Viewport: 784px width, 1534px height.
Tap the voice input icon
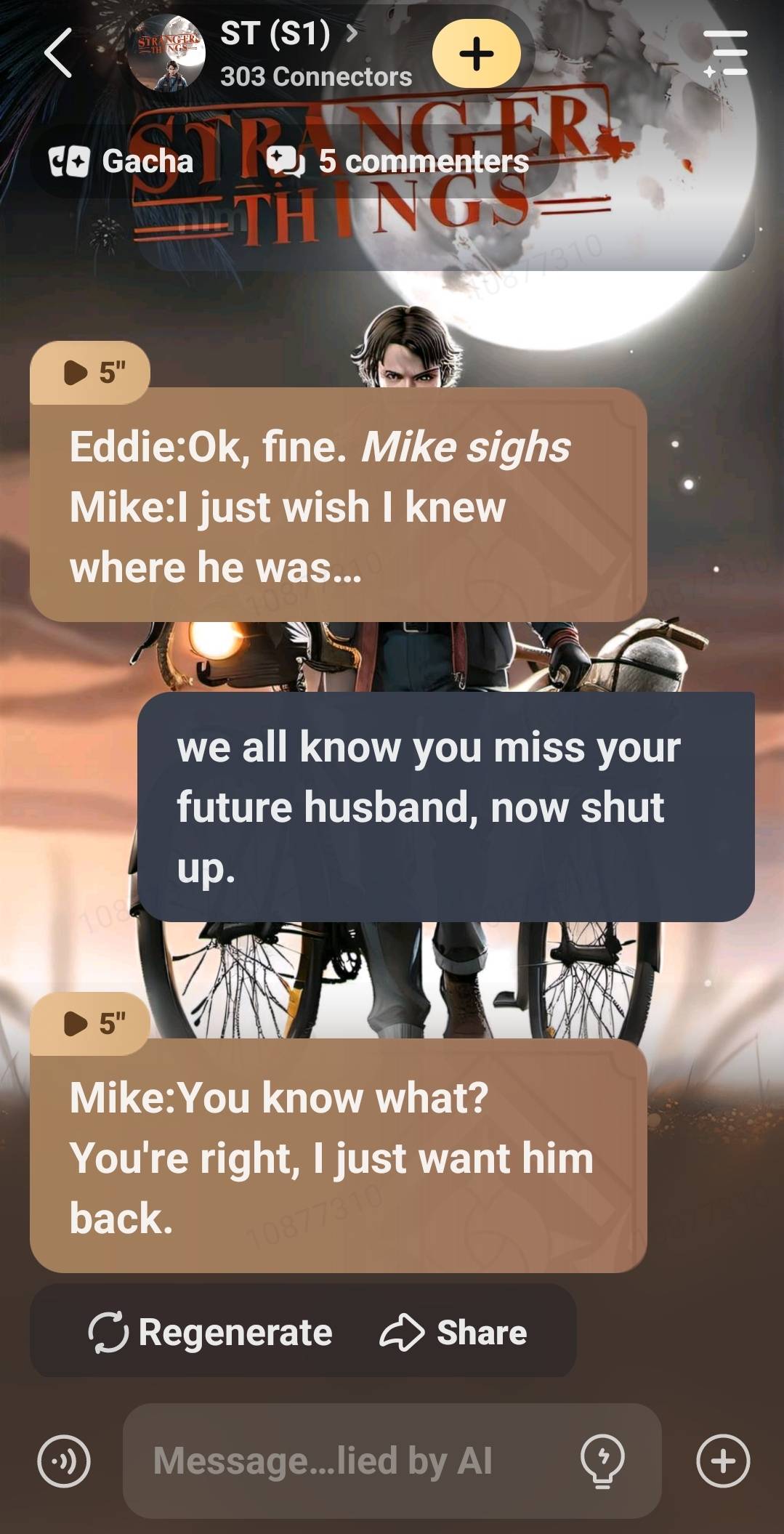pos(64,1461)
